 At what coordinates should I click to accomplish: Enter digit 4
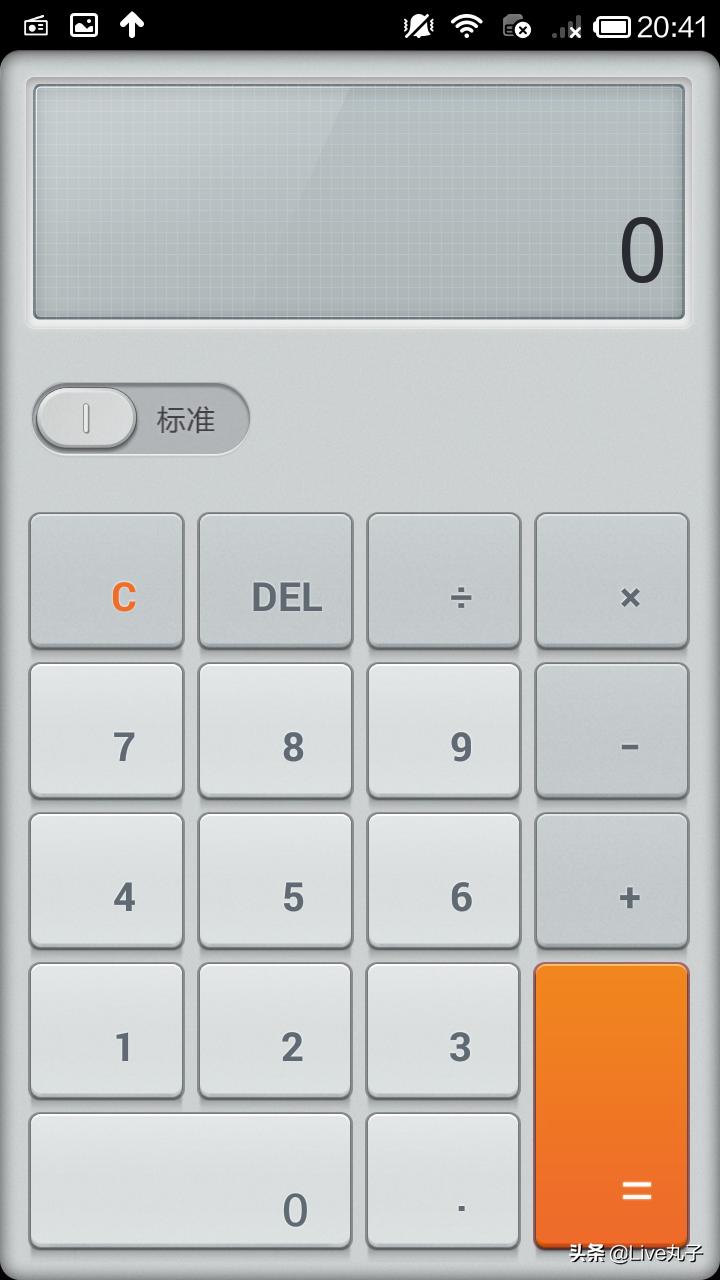(107, 881)
